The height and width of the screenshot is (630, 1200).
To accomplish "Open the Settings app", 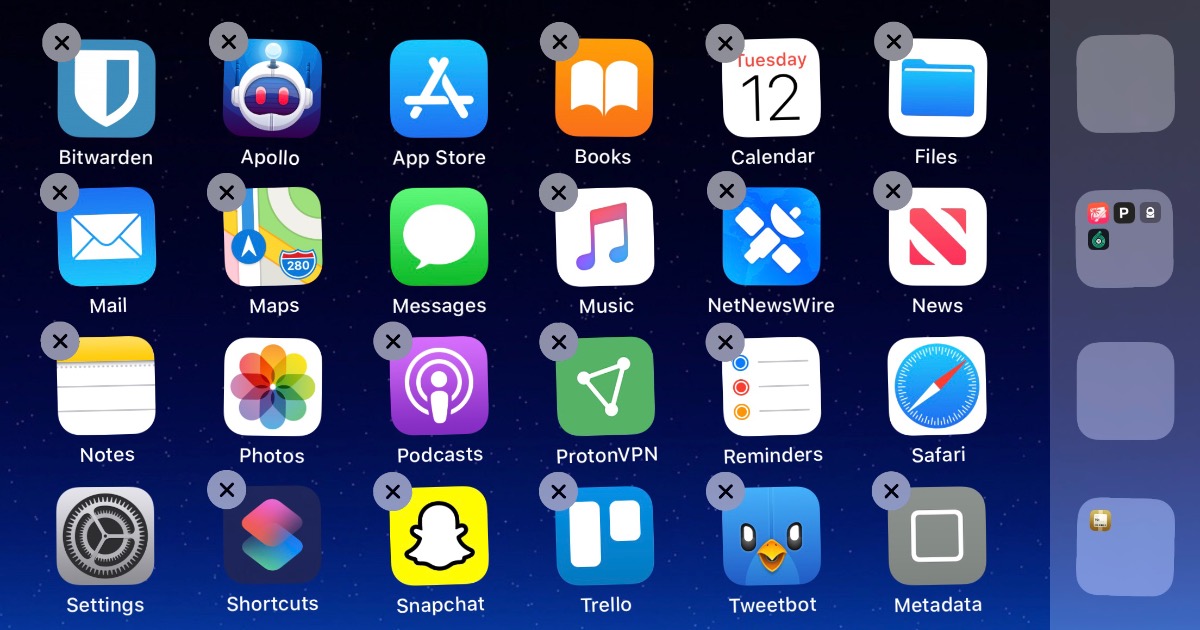I will tap(105, 536).
